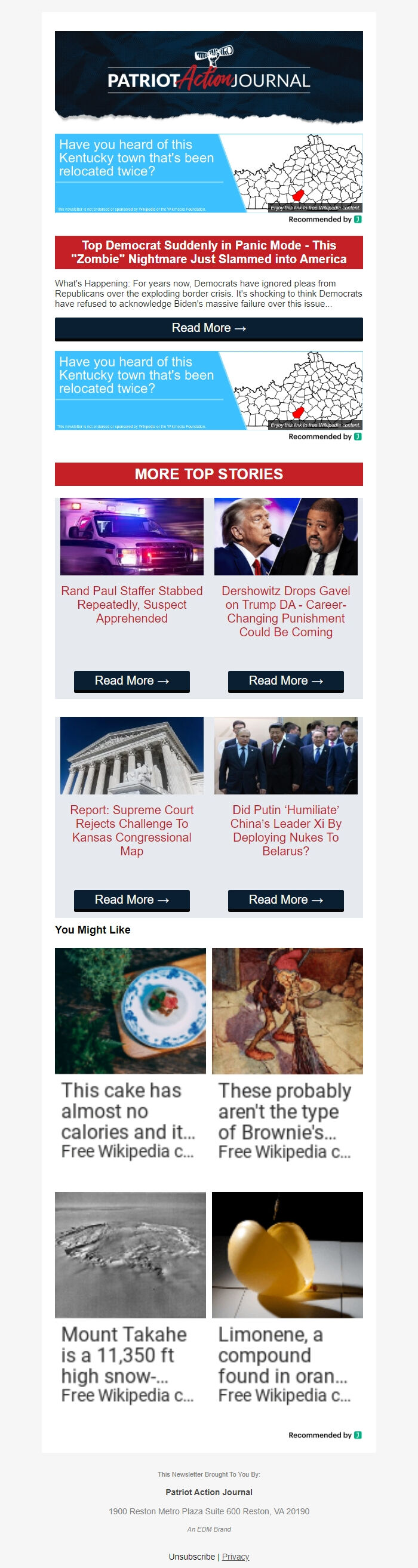Read more about Rand Paul staffer stabbing
This screenshot has height=1568, width=418.
tap(131, 681)
